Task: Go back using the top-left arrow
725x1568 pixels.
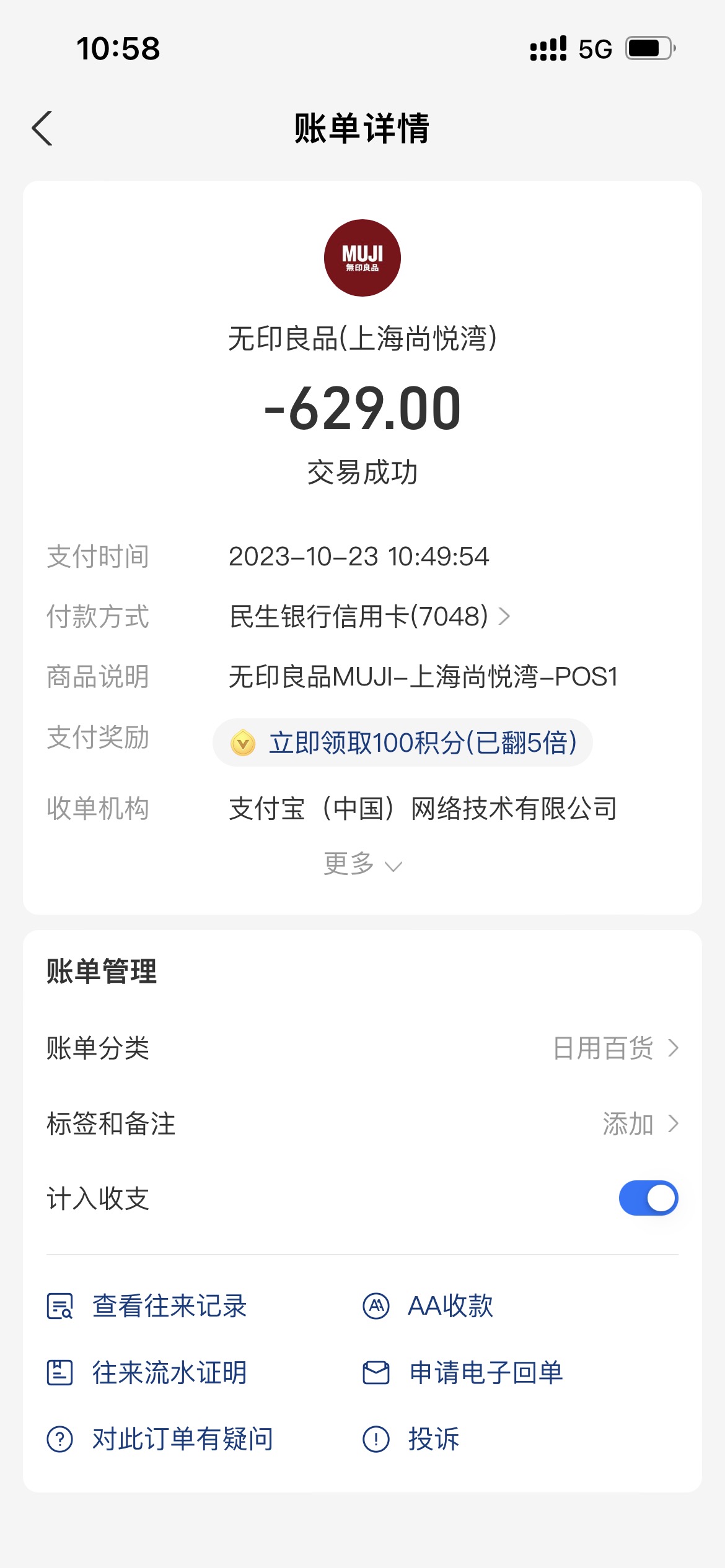Action: coord(42,128)
